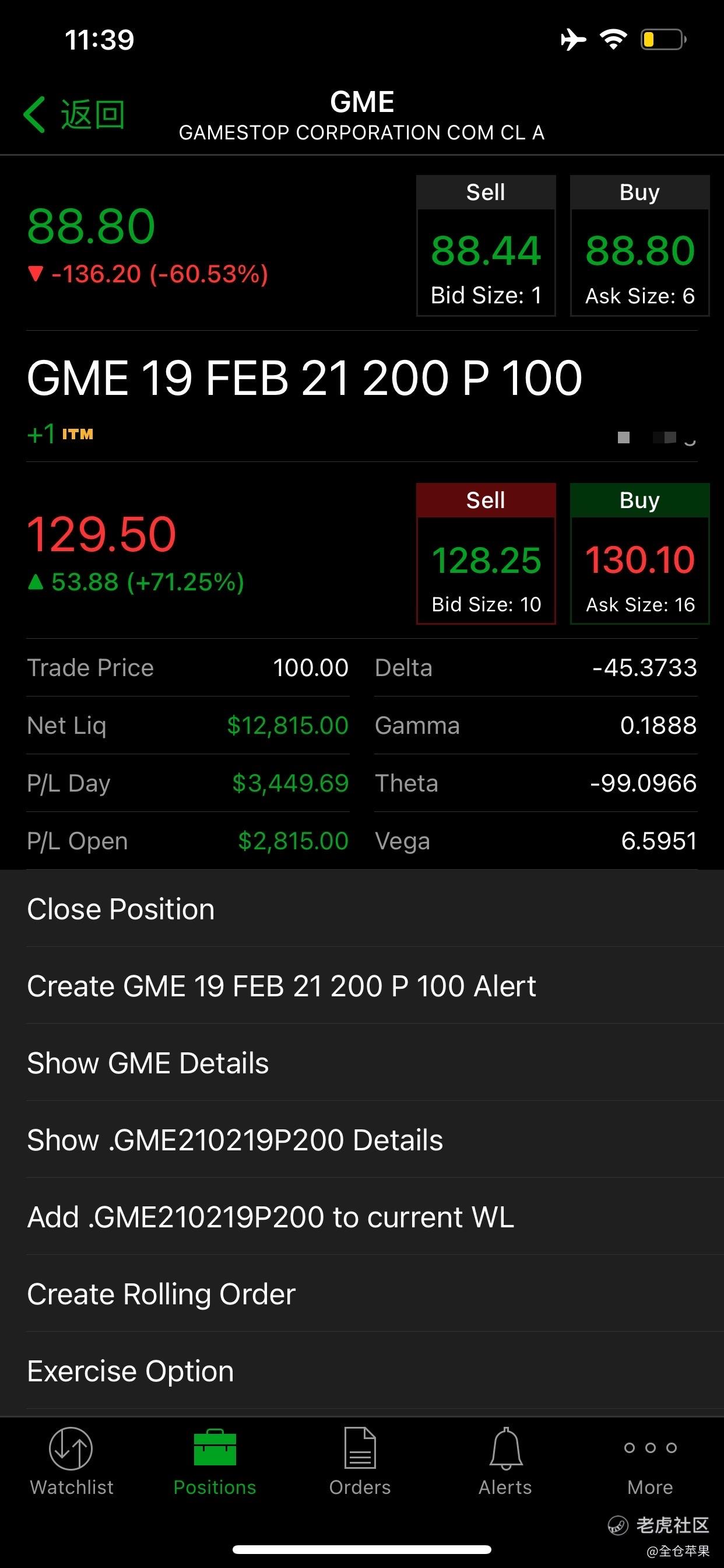The height and width of the screenshot is (1568, 724).
Task: Sell the option at 128.25 bid
Action: click(x=486, y=554)
